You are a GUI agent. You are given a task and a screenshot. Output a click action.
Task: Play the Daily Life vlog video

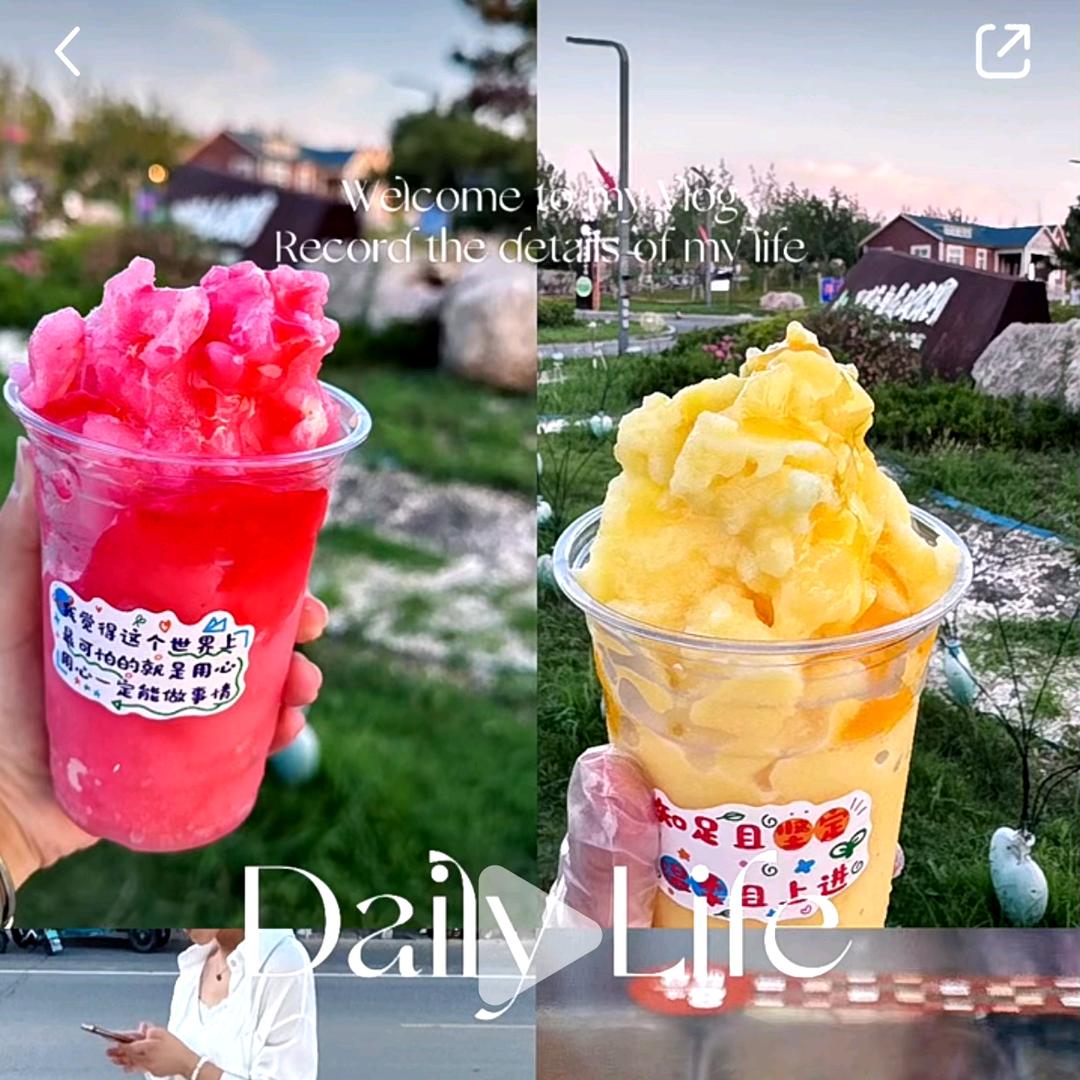click(x=537, y=935)
